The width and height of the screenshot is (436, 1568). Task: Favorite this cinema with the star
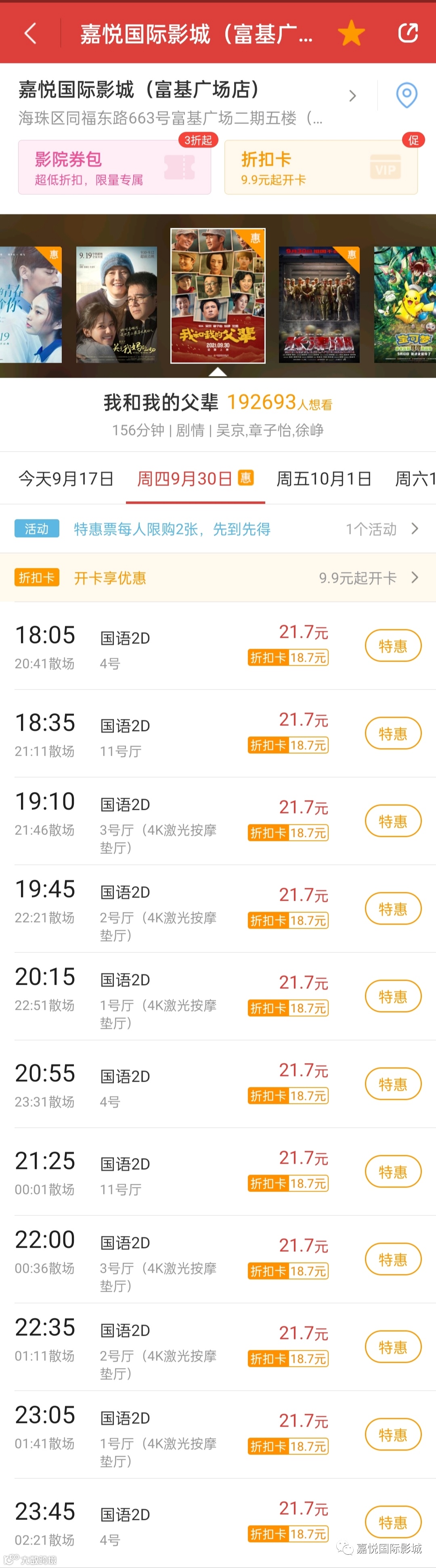[351, 34]
